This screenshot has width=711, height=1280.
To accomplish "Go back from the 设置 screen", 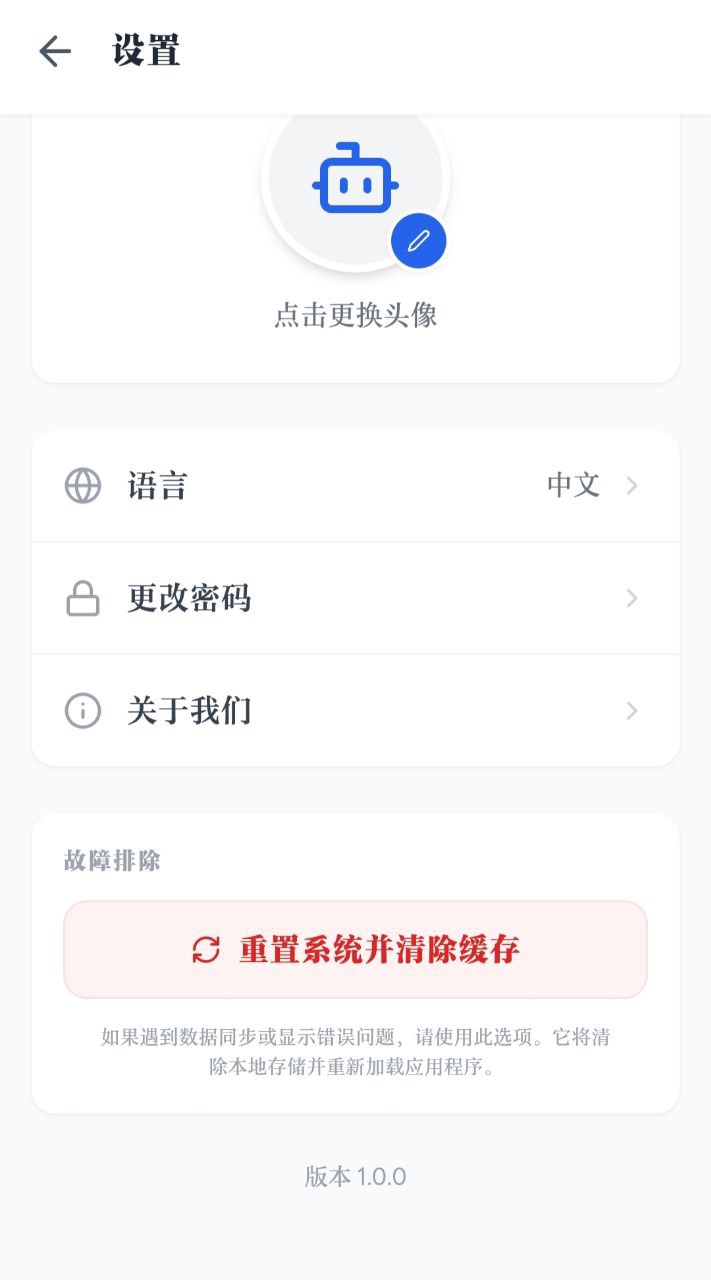I will [55, 52].
